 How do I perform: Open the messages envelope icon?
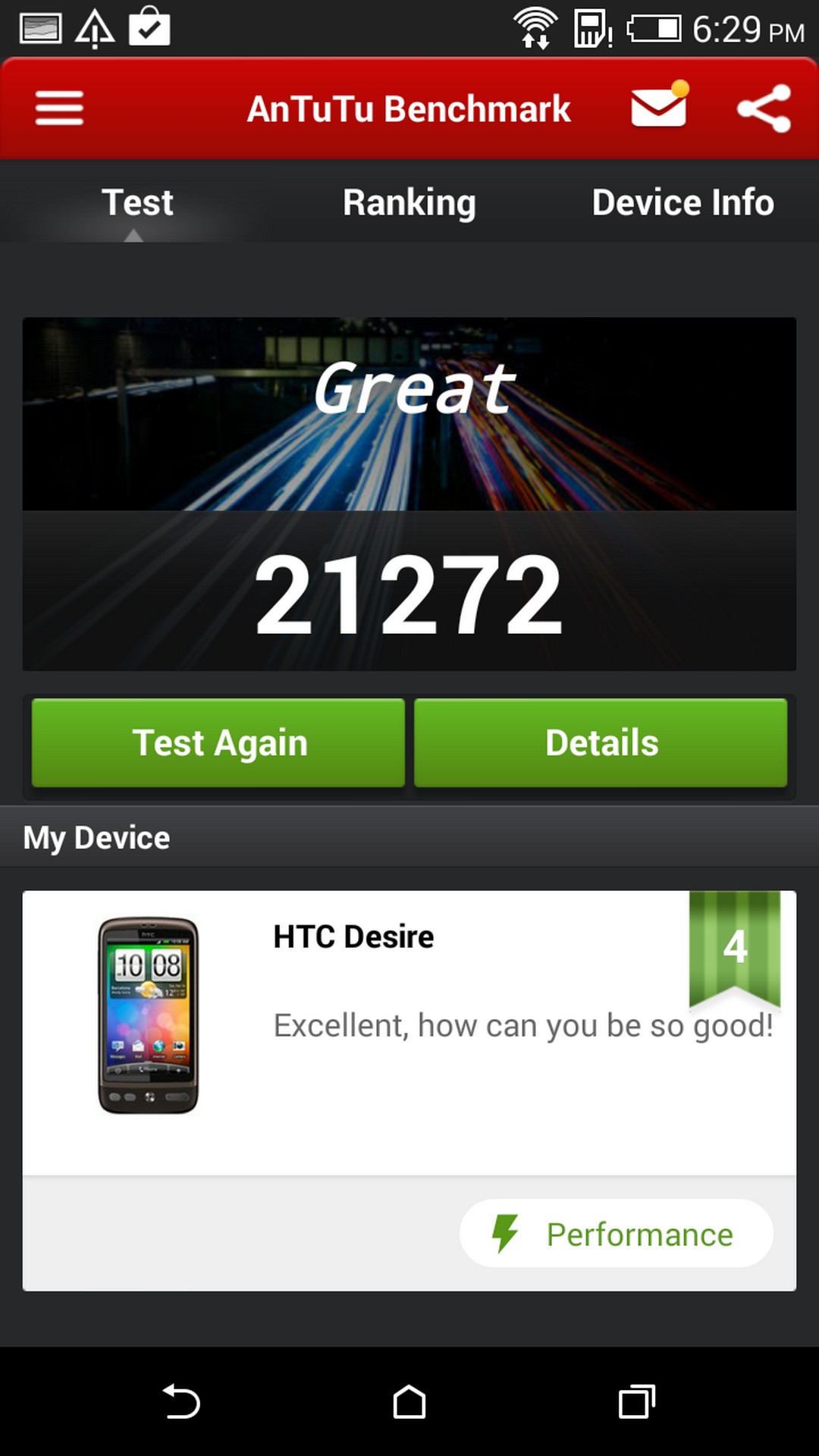(x=659, y=107)
